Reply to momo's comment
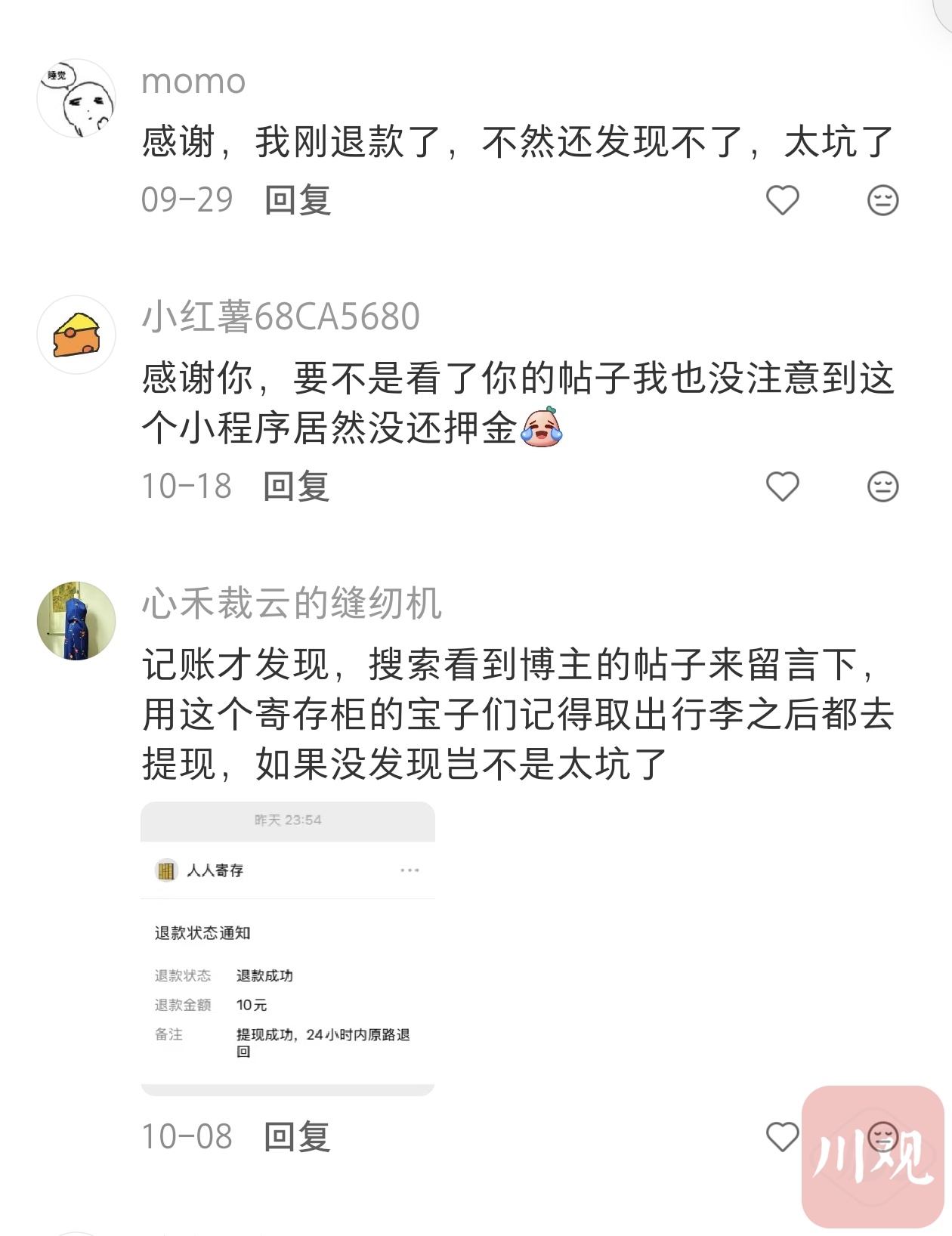The image size is (952, 1236). [x=298, y=200]
